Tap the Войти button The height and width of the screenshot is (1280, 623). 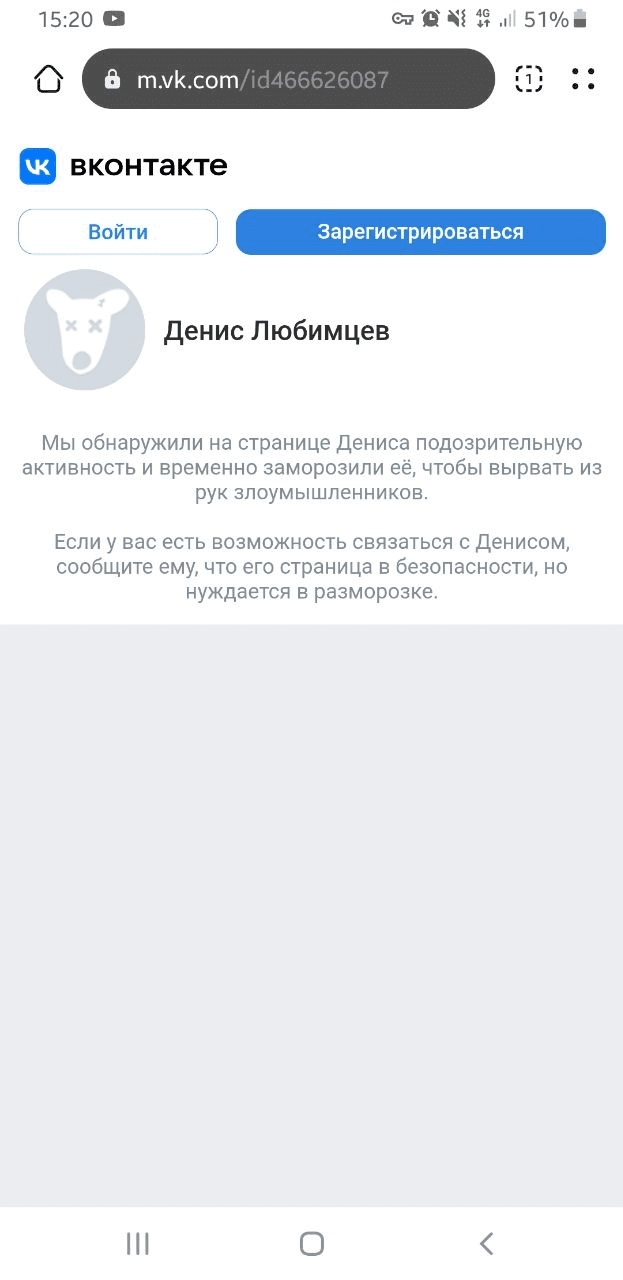(x=118, y=232)
